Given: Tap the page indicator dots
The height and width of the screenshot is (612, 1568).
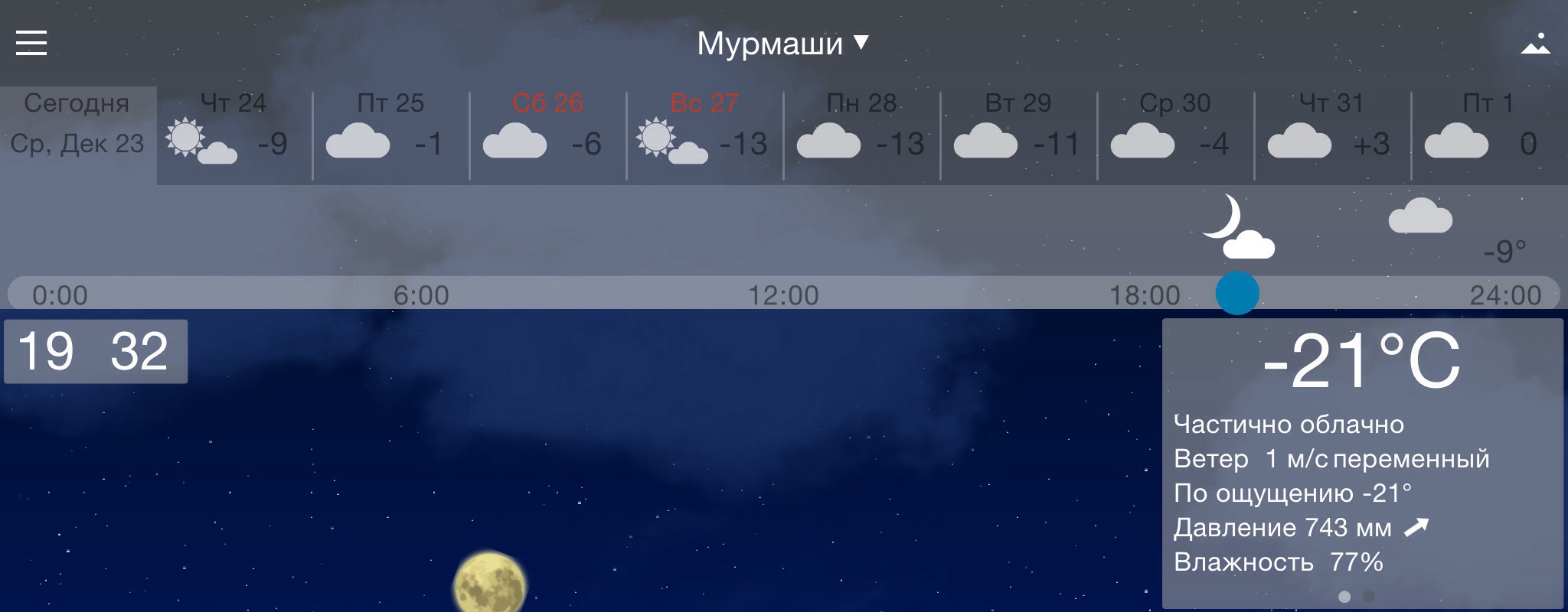Looking at the screenshot, I should (1357, 597).
